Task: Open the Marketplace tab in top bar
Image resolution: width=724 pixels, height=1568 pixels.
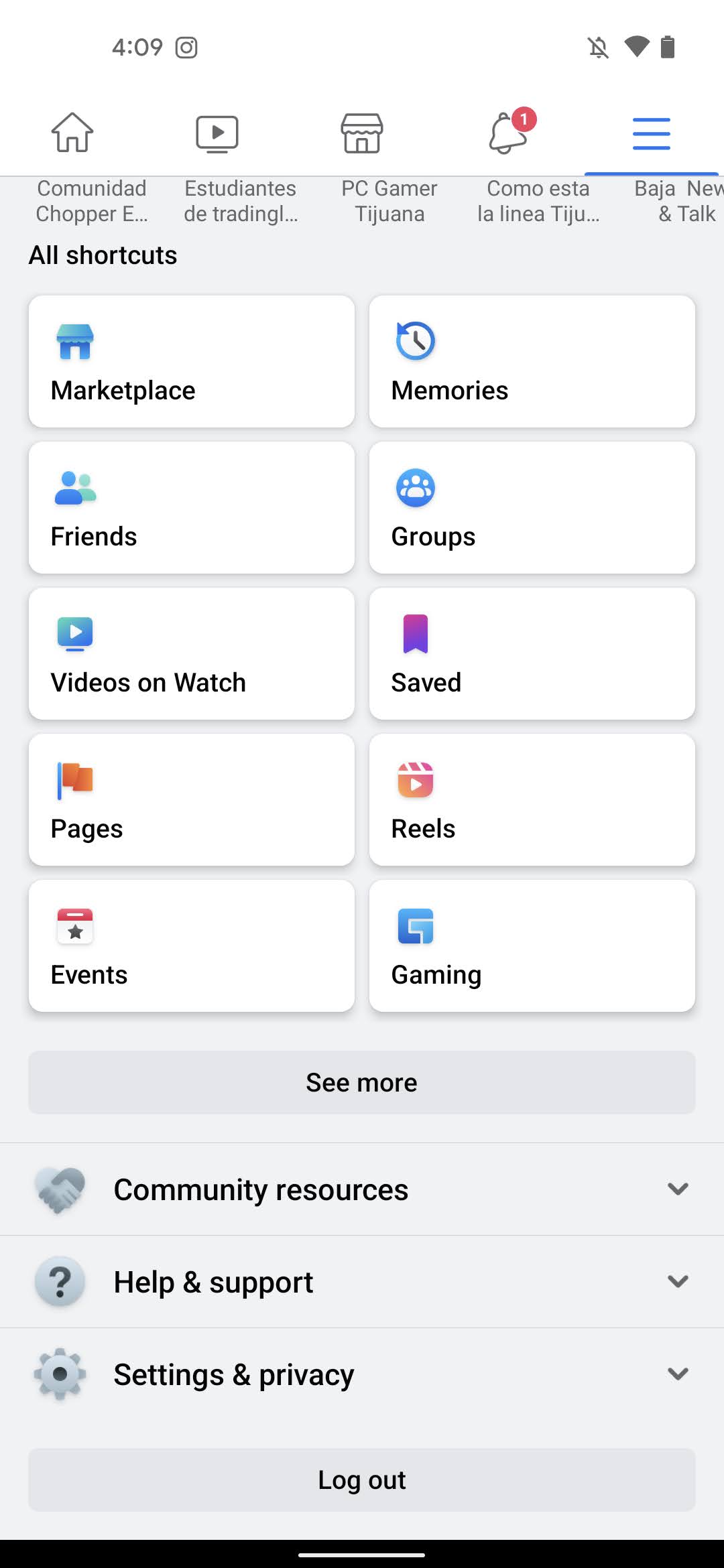Action: [x=362, y=133]
